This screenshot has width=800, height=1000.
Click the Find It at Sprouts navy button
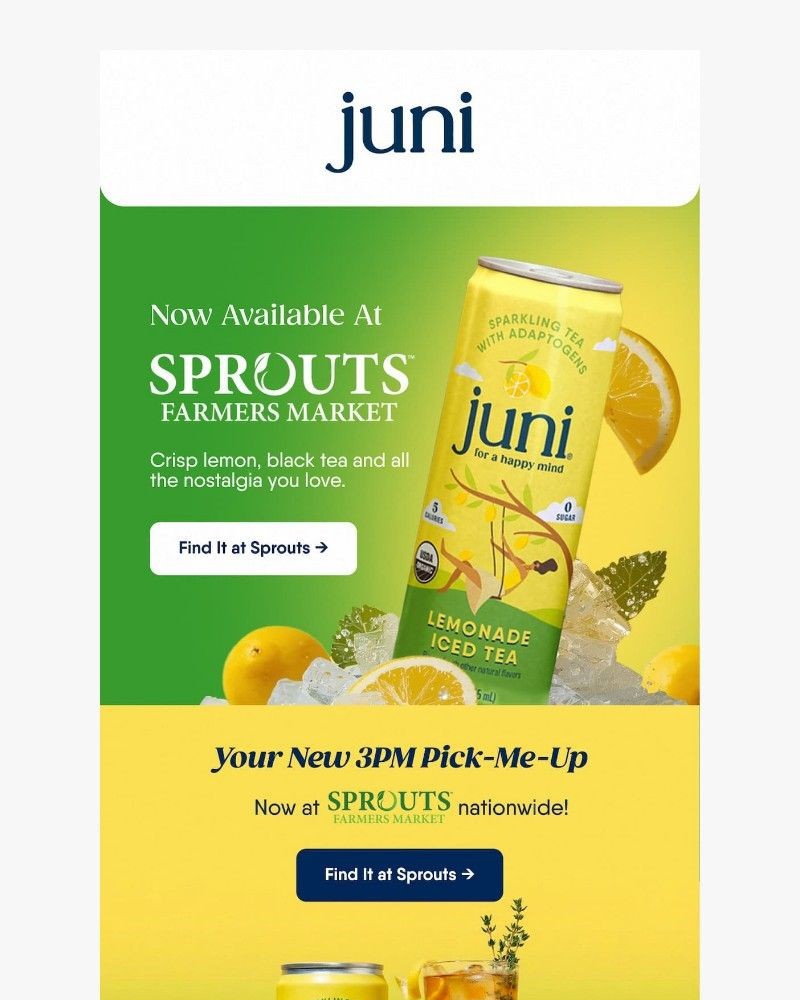tap(400, 871)
